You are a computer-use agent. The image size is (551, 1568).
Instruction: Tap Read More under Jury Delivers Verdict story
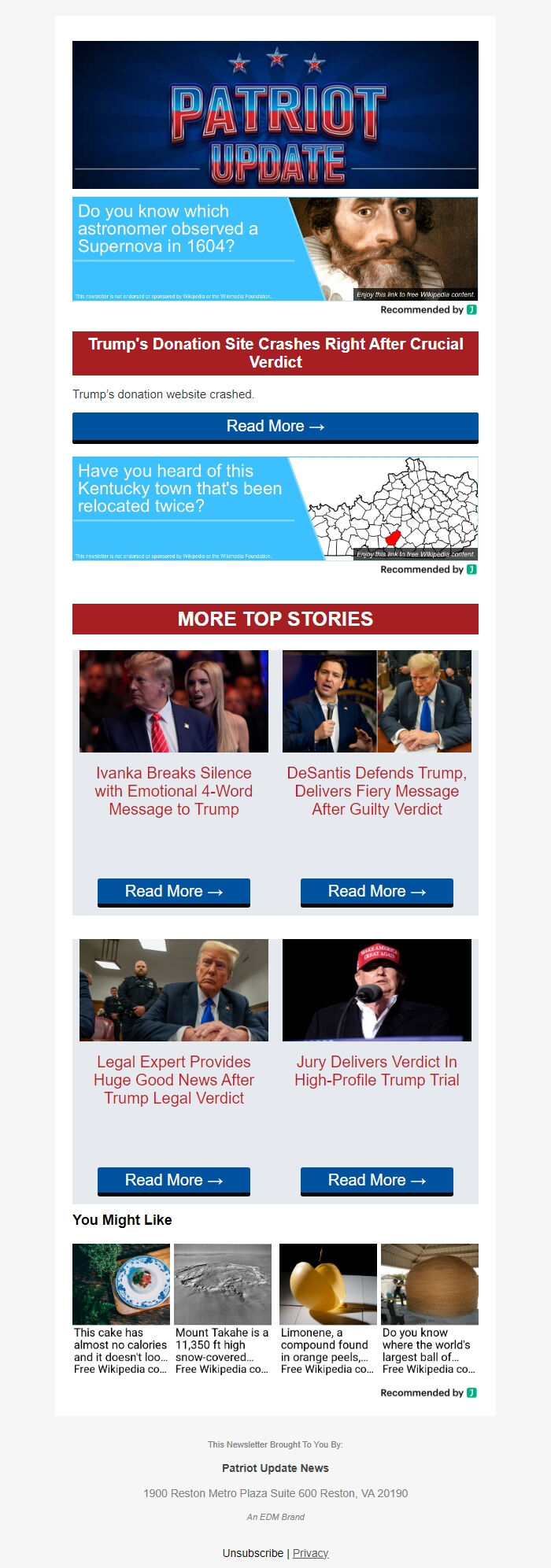point(377,1181)
